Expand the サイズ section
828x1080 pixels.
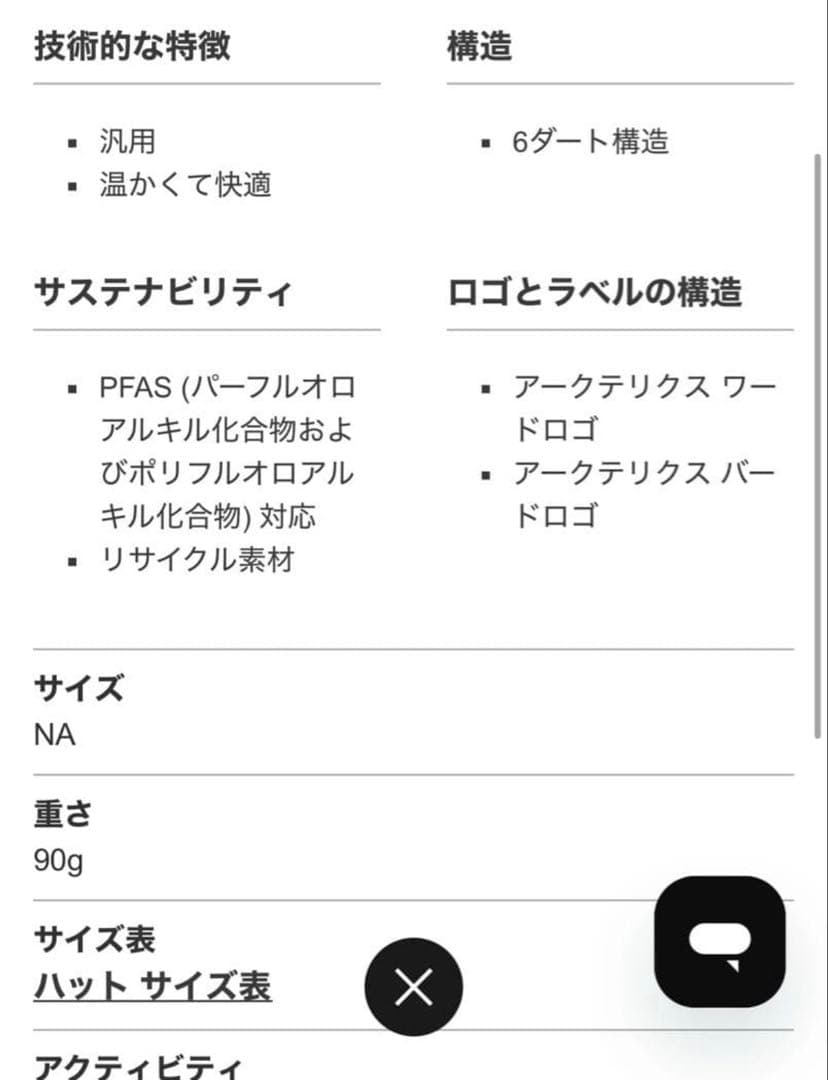coord(78,688)
